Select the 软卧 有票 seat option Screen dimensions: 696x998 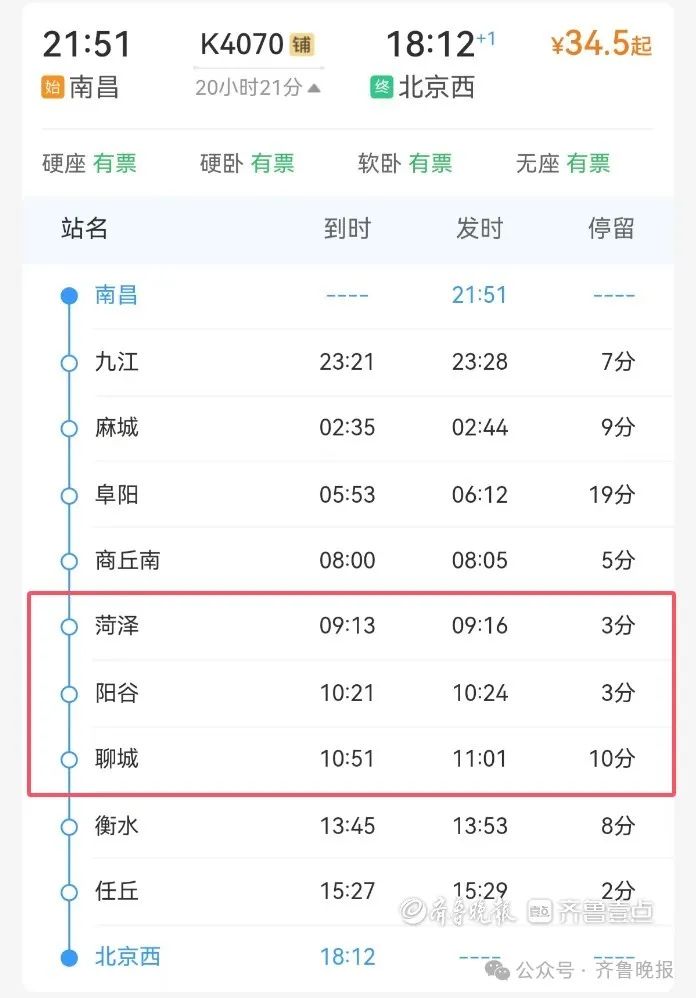405,164
